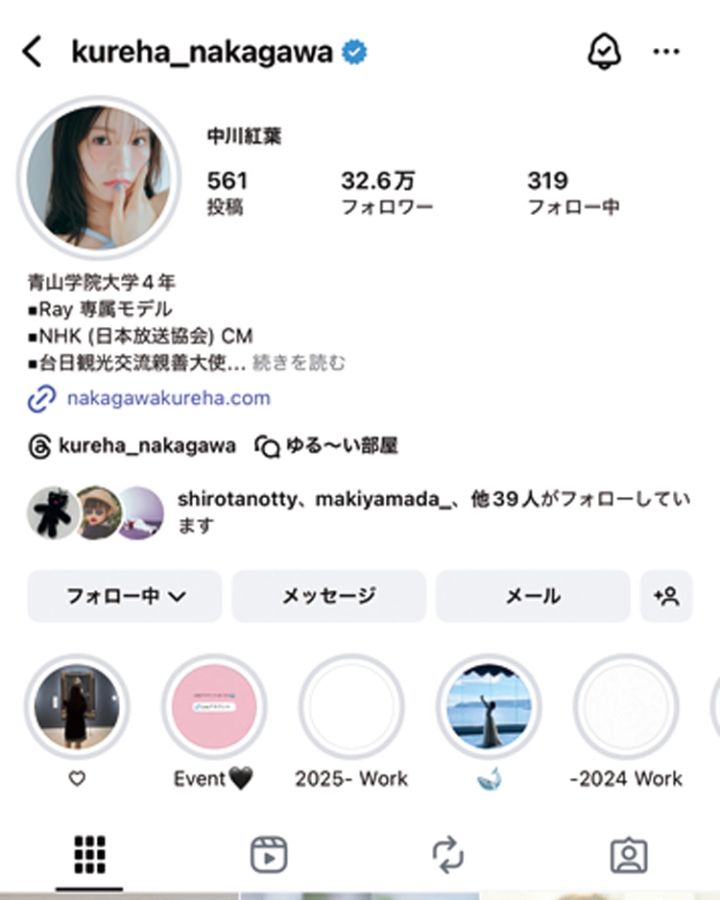Go back using the back arrow
Screen dimensions: 720x900
tap(33, 52)
